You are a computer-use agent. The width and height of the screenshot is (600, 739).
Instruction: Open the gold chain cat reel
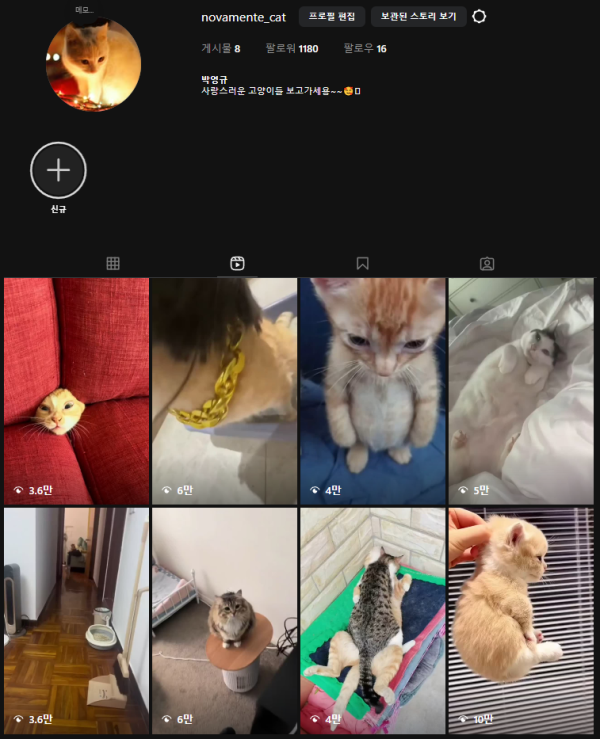(x=224, y=390)
